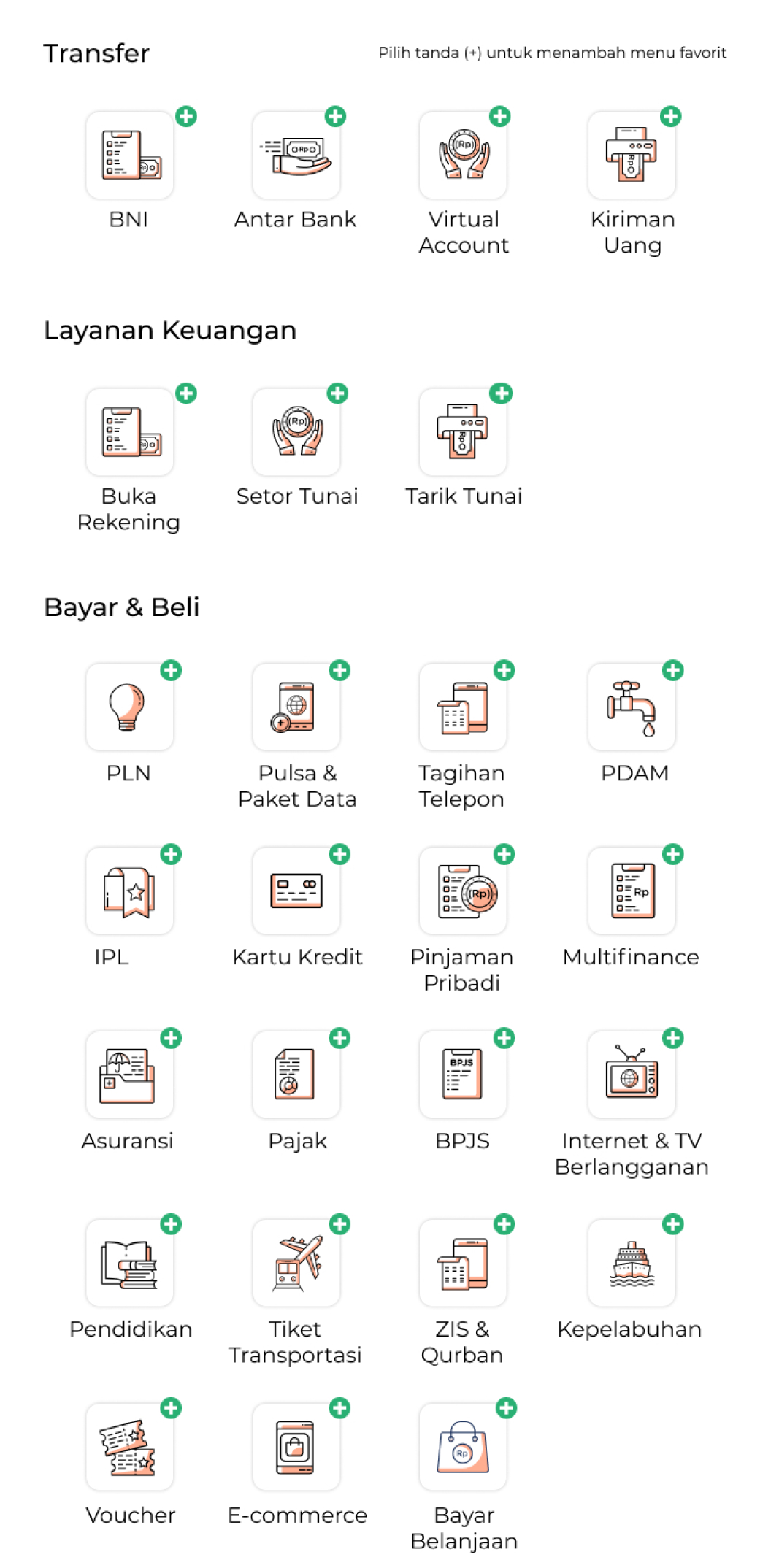Add Tarik Tunai to favorites via plus
The width and height of the screenshot is (779, 1568).
pos(501,393)
